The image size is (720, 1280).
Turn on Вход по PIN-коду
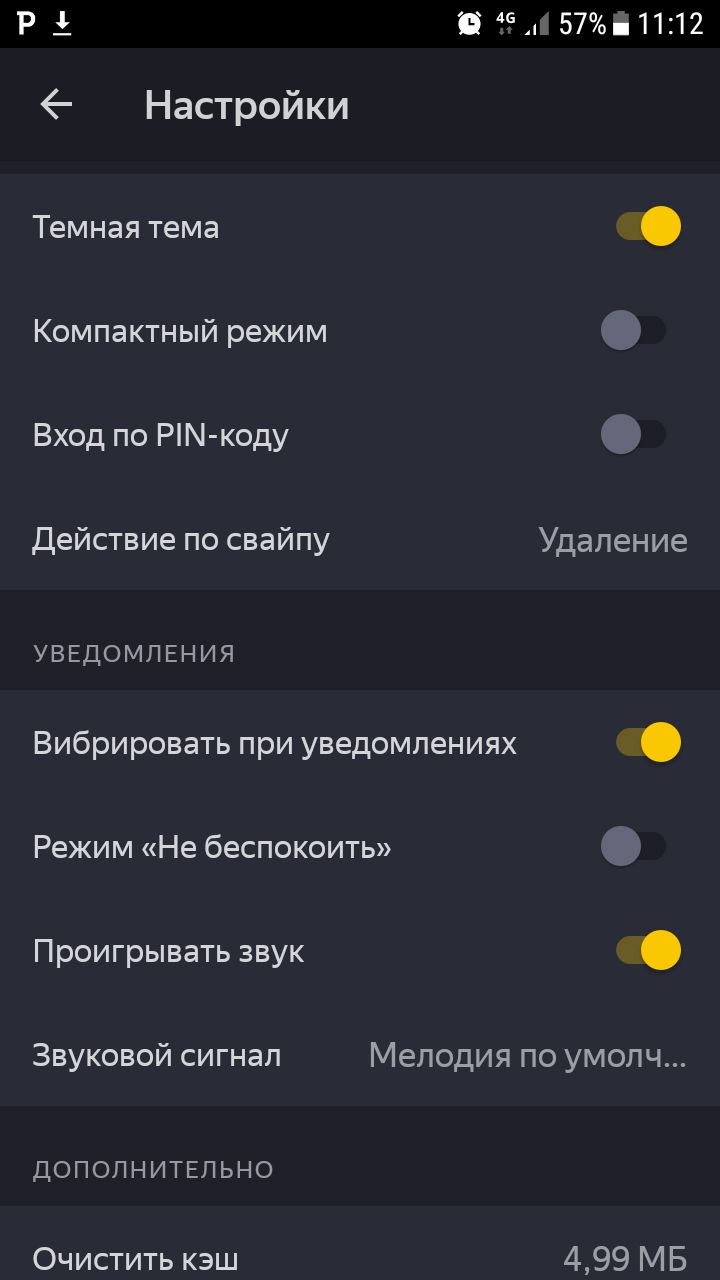pos(633,435)
